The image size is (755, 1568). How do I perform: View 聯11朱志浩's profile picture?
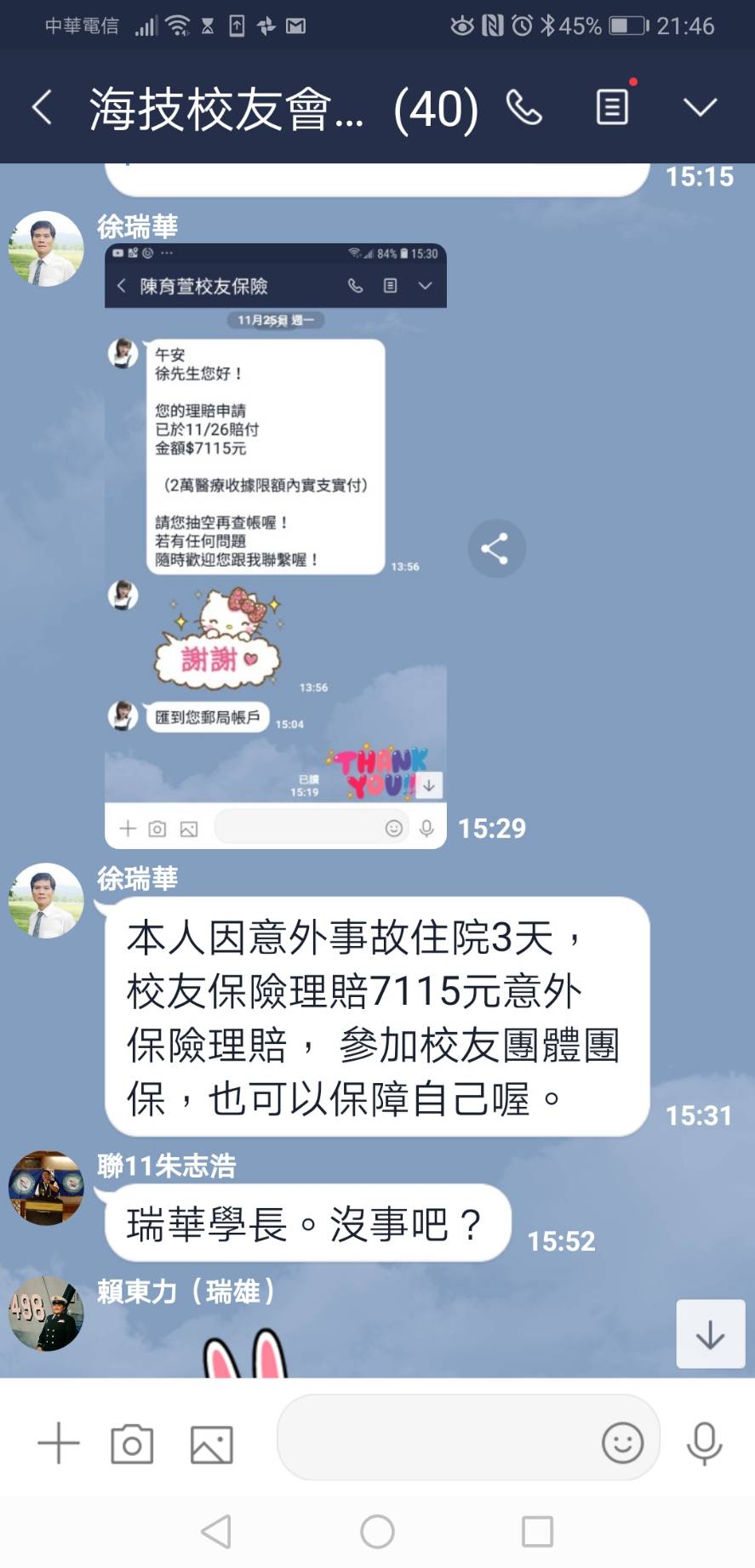[46, 1189]
